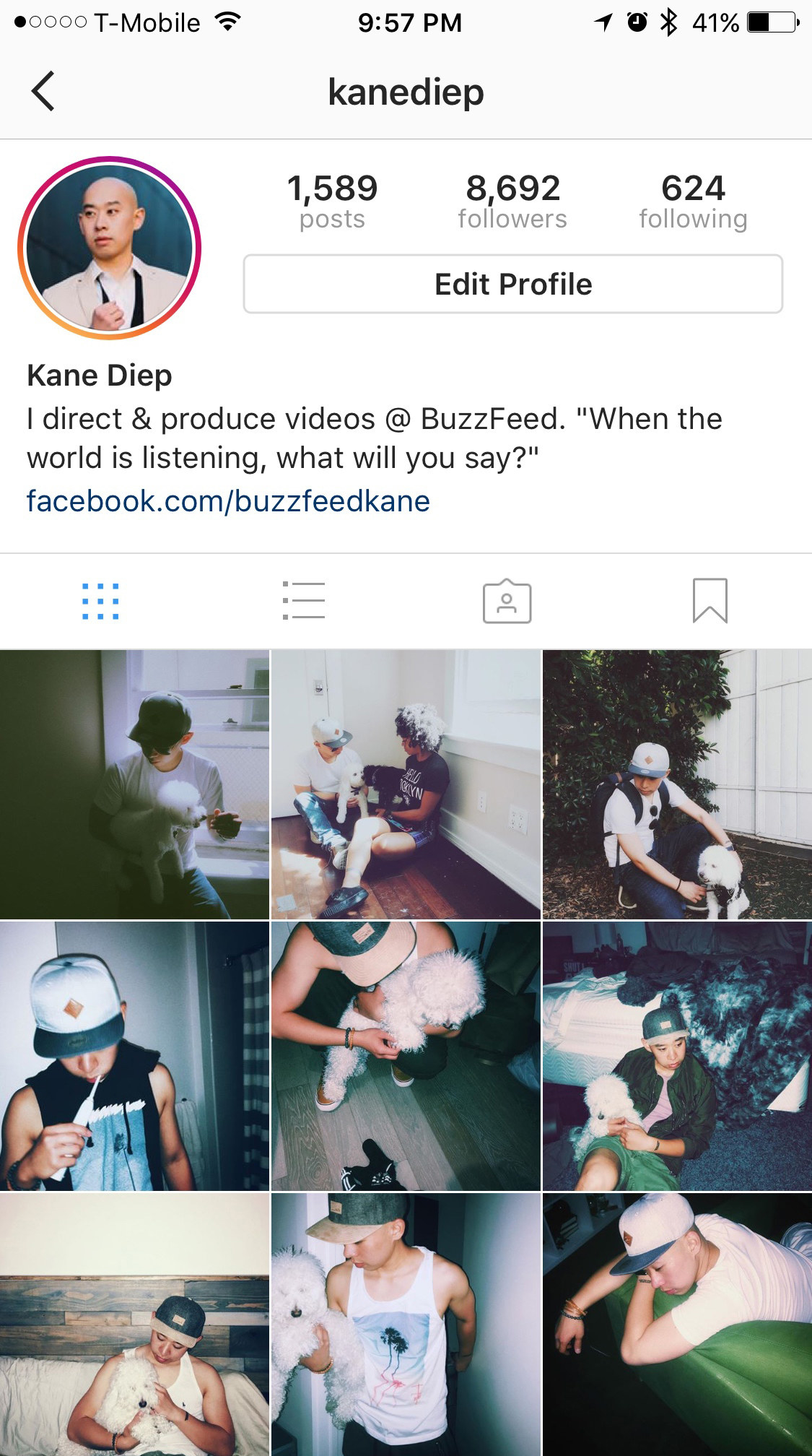Viewport: 812px width, 1456px height.
Task: Open the photo of the man sleeping on a green couch
Action: click(x=677, y=1325)
